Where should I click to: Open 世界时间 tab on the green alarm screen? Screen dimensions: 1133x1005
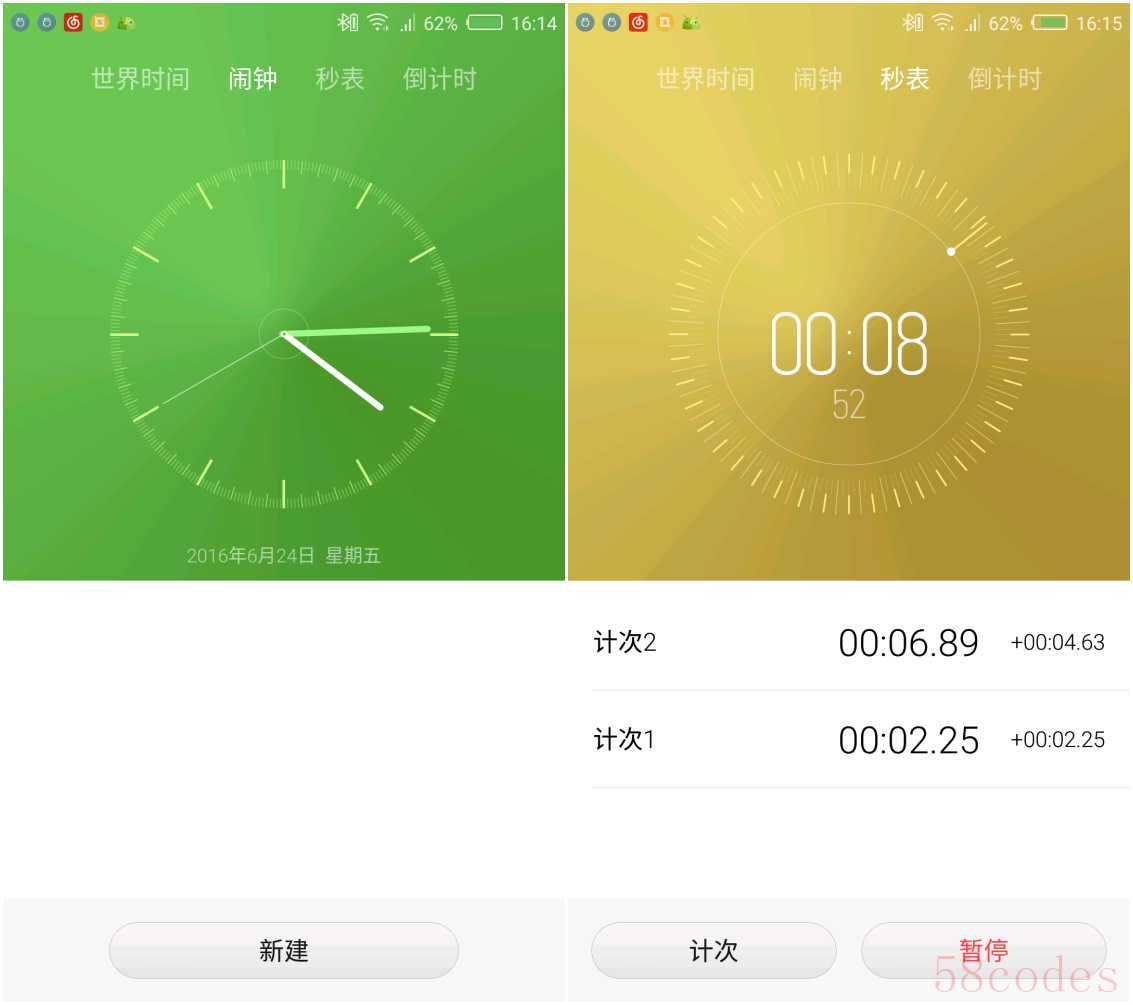click(140, 79)
